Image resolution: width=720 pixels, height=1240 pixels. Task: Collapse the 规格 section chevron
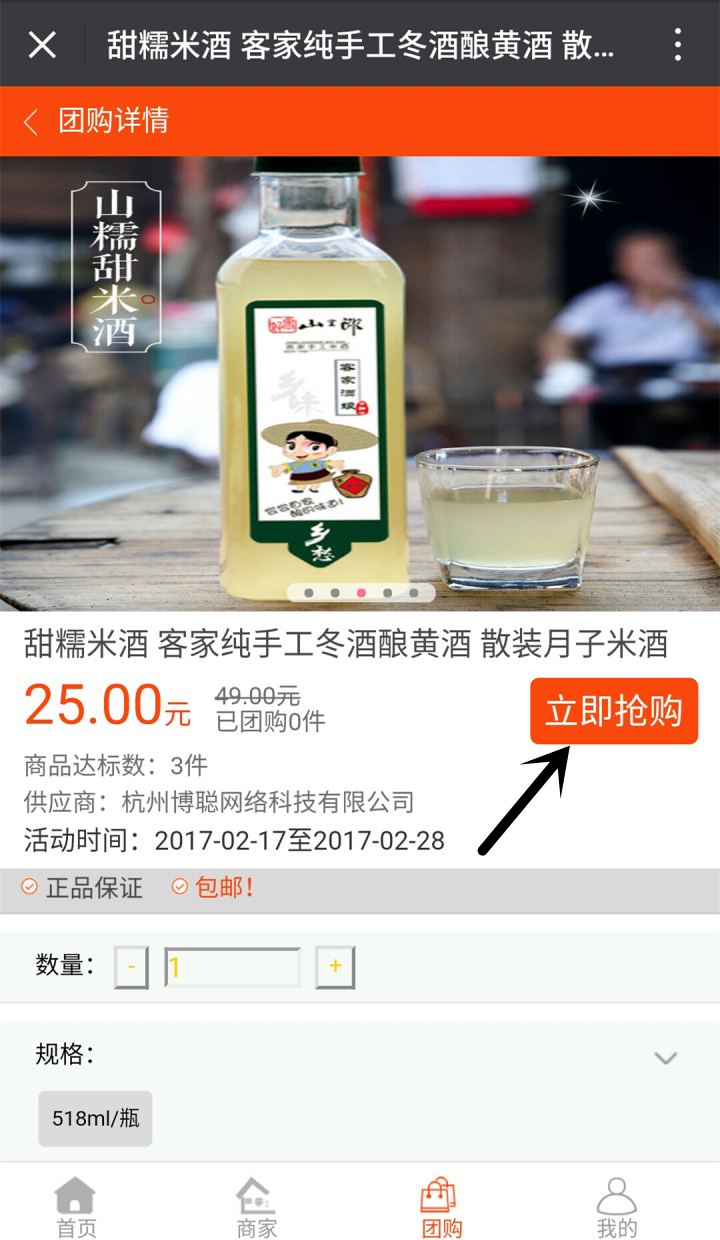pos(665,1057)
